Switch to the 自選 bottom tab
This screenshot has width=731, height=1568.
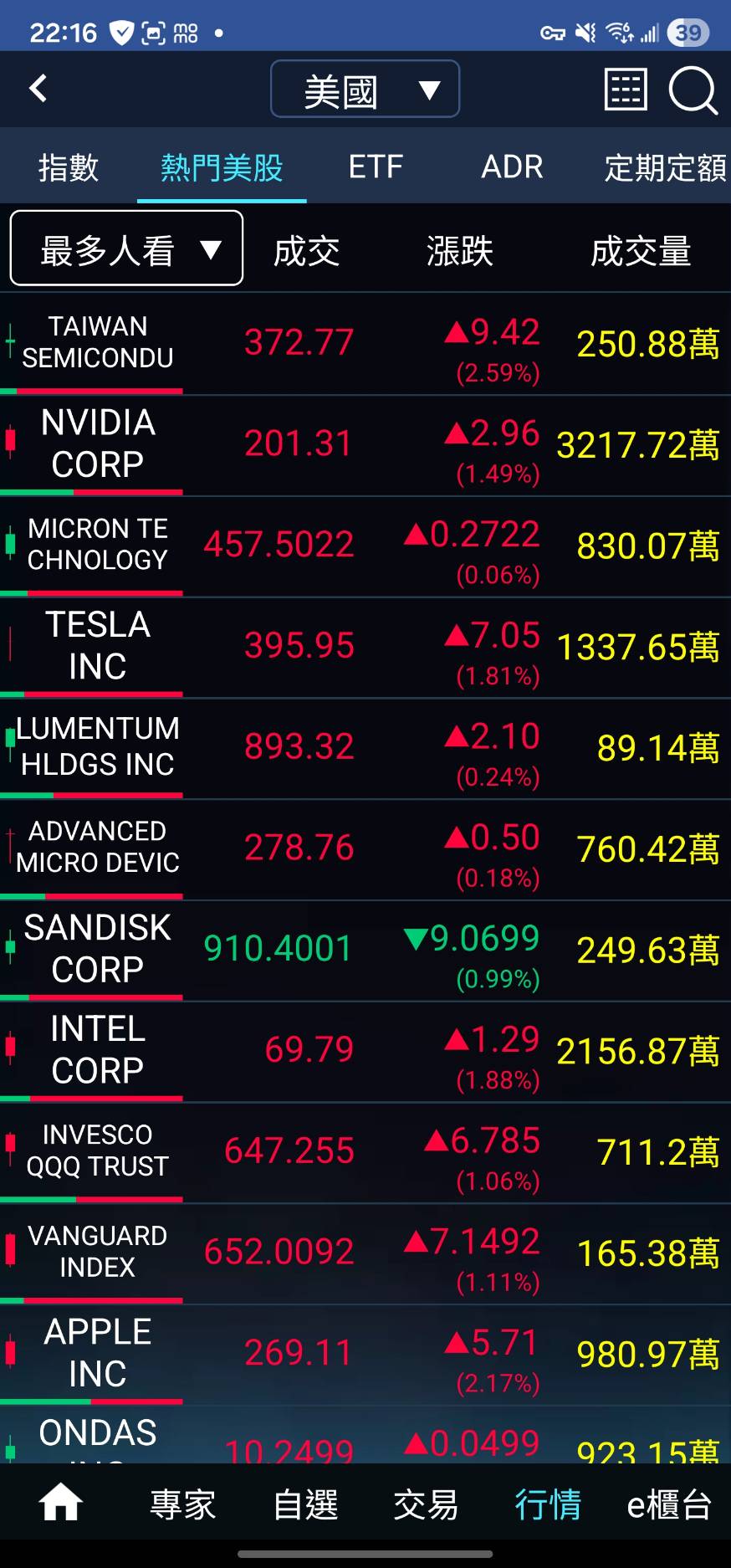(x=305, y=1505)
